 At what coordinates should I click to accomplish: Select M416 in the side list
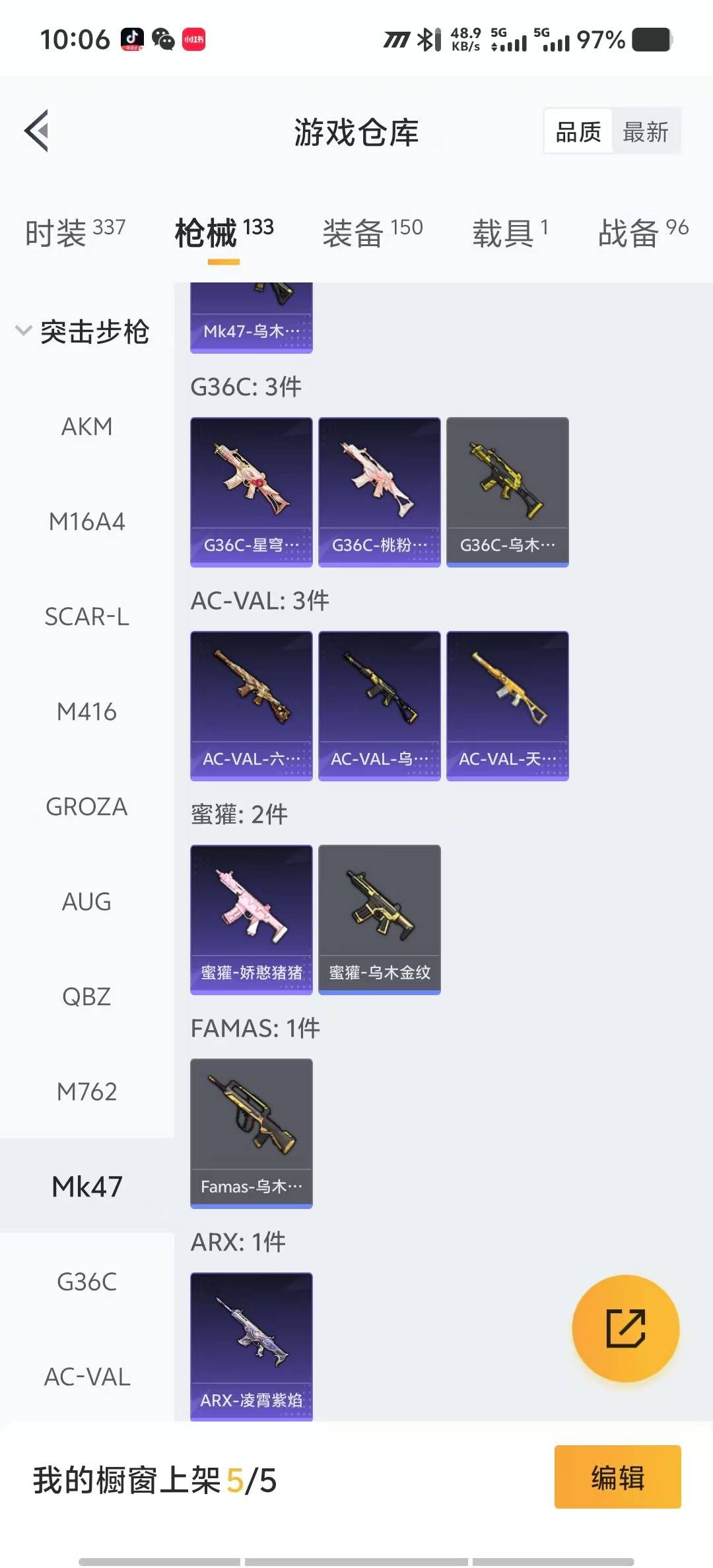tap(86, 712)
